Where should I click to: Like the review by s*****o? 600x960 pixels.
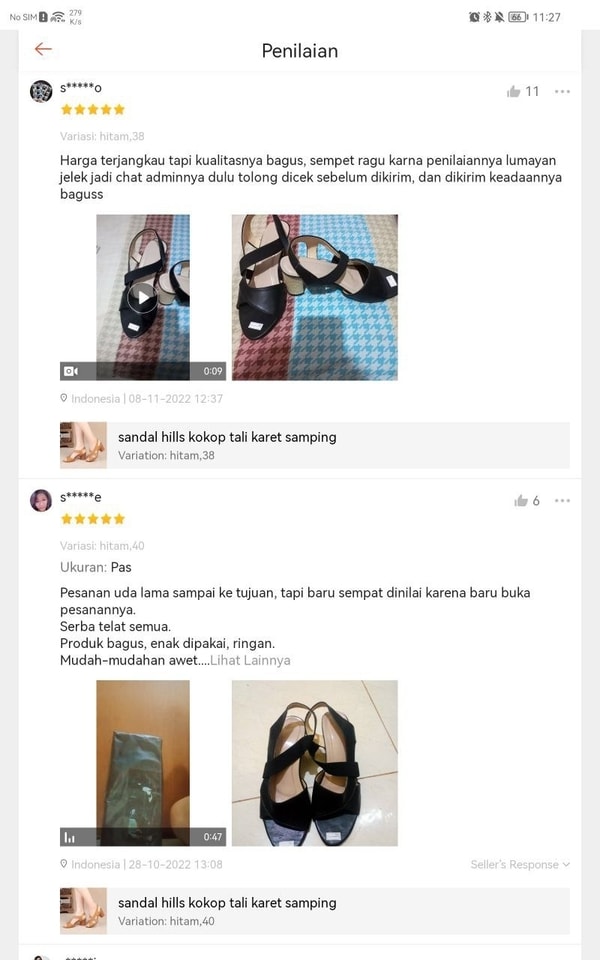[x=514, y=92]
